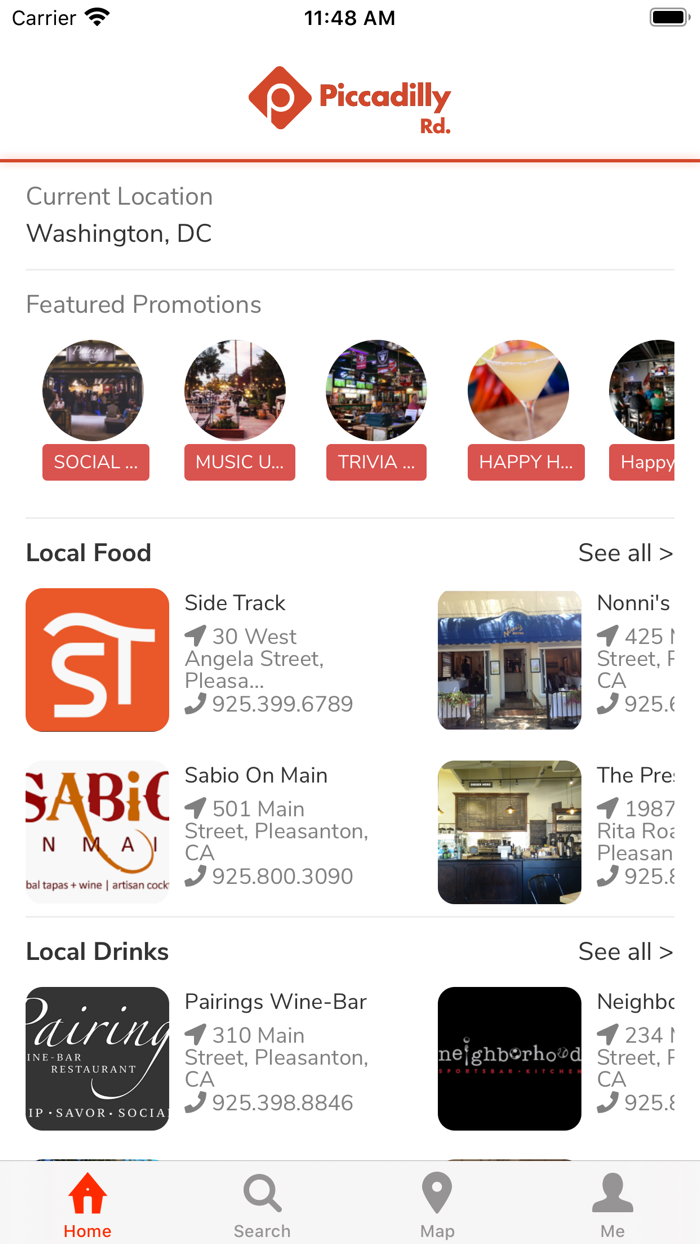Change the current location Washington, DC

tap(119, 234)
